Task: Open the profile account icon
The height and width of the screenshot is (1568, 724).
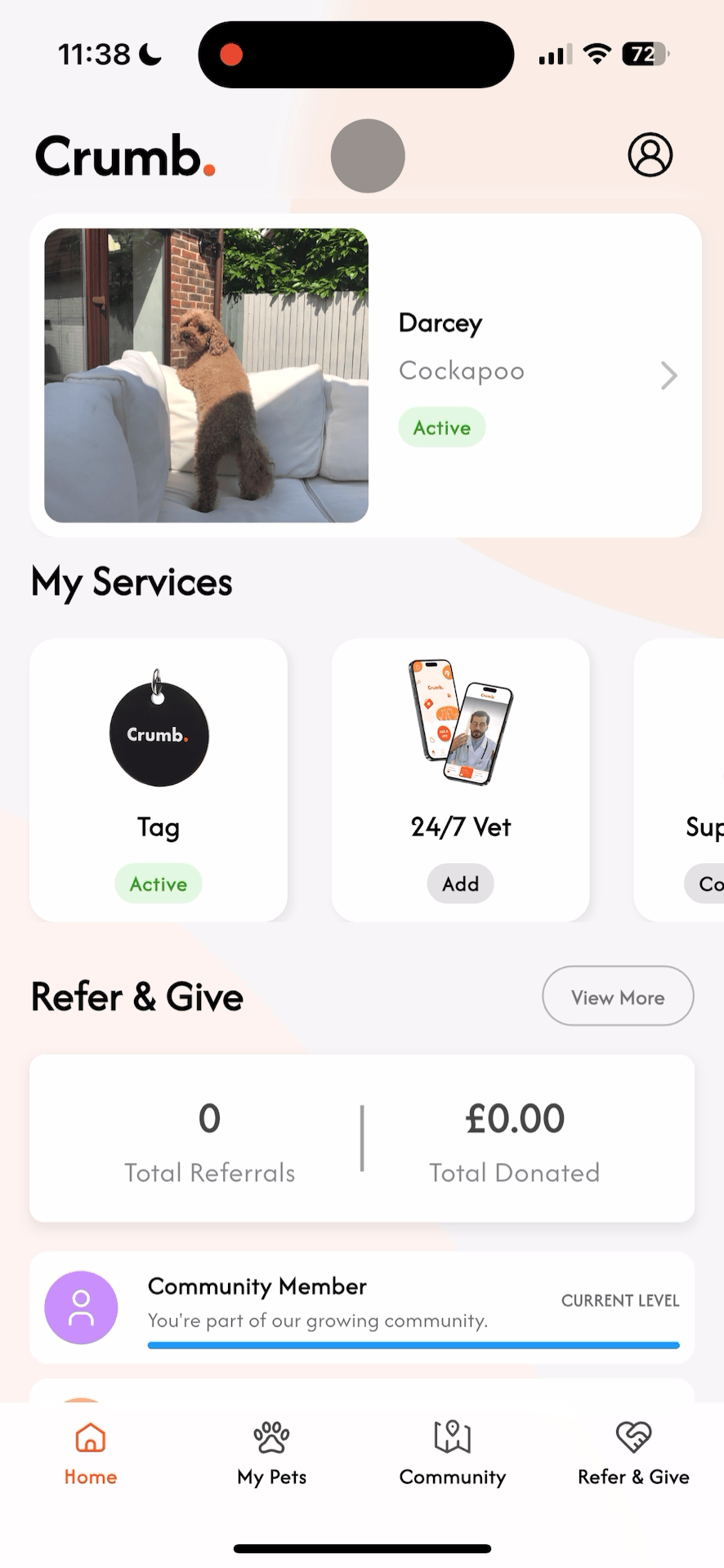Action: [x=650, y=155]
